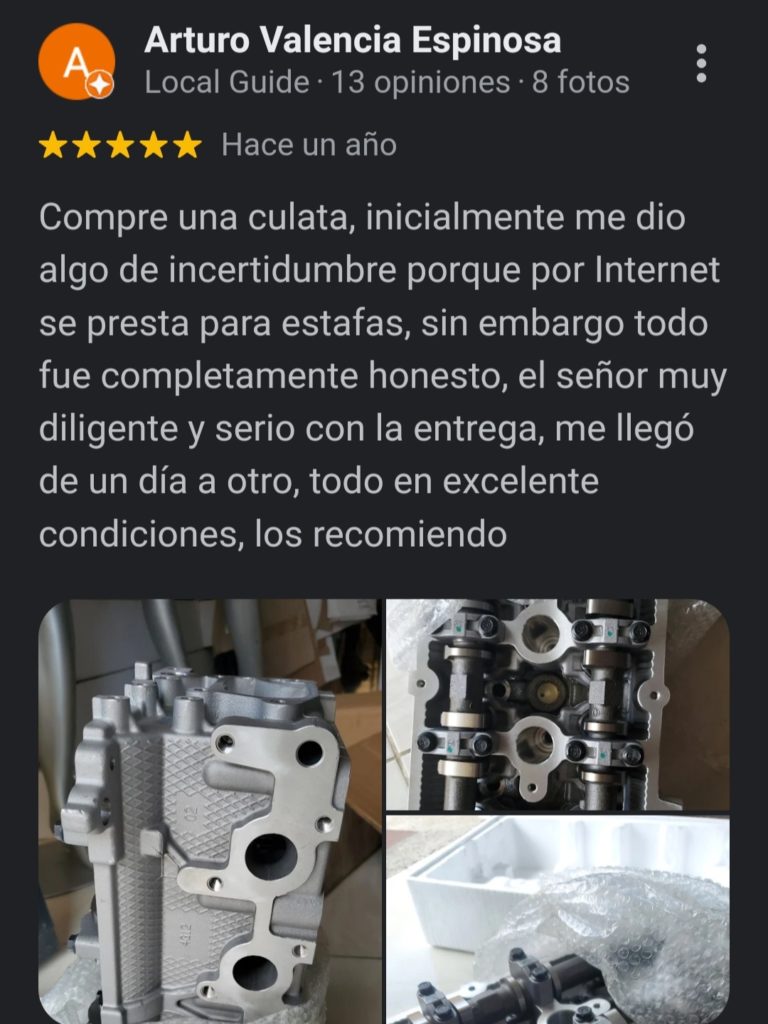768x1024 pixels.
Task: Open Arturo Valencia Espinosa's profile avatar
Action: coord(76,62)
